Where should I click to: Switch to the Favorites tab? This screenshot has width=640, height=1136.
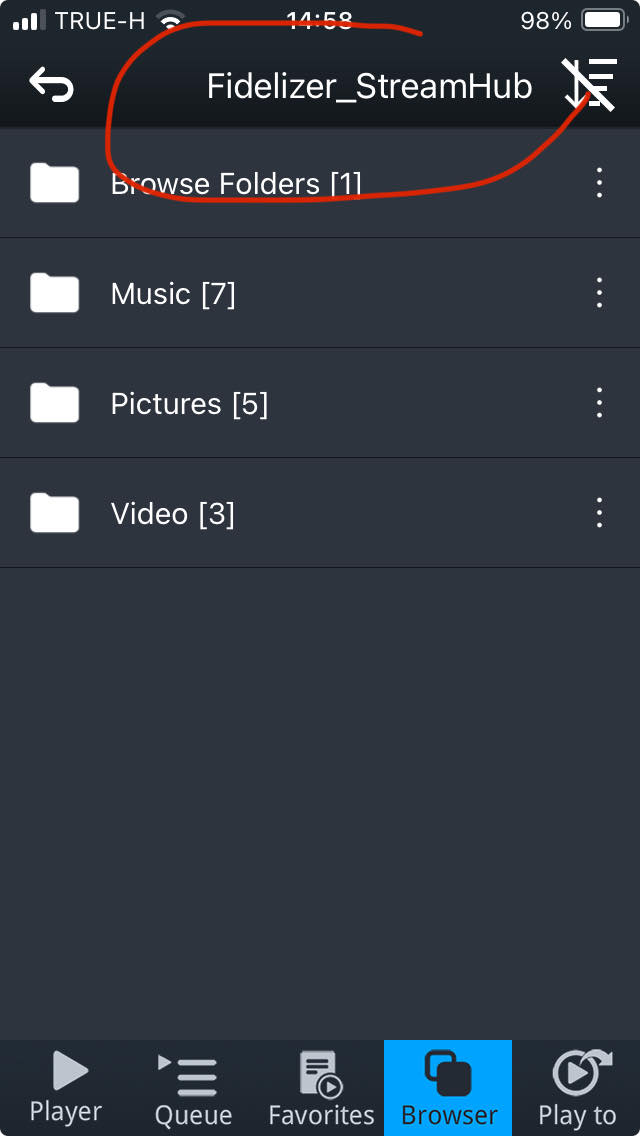click(x=321, y=1088)
